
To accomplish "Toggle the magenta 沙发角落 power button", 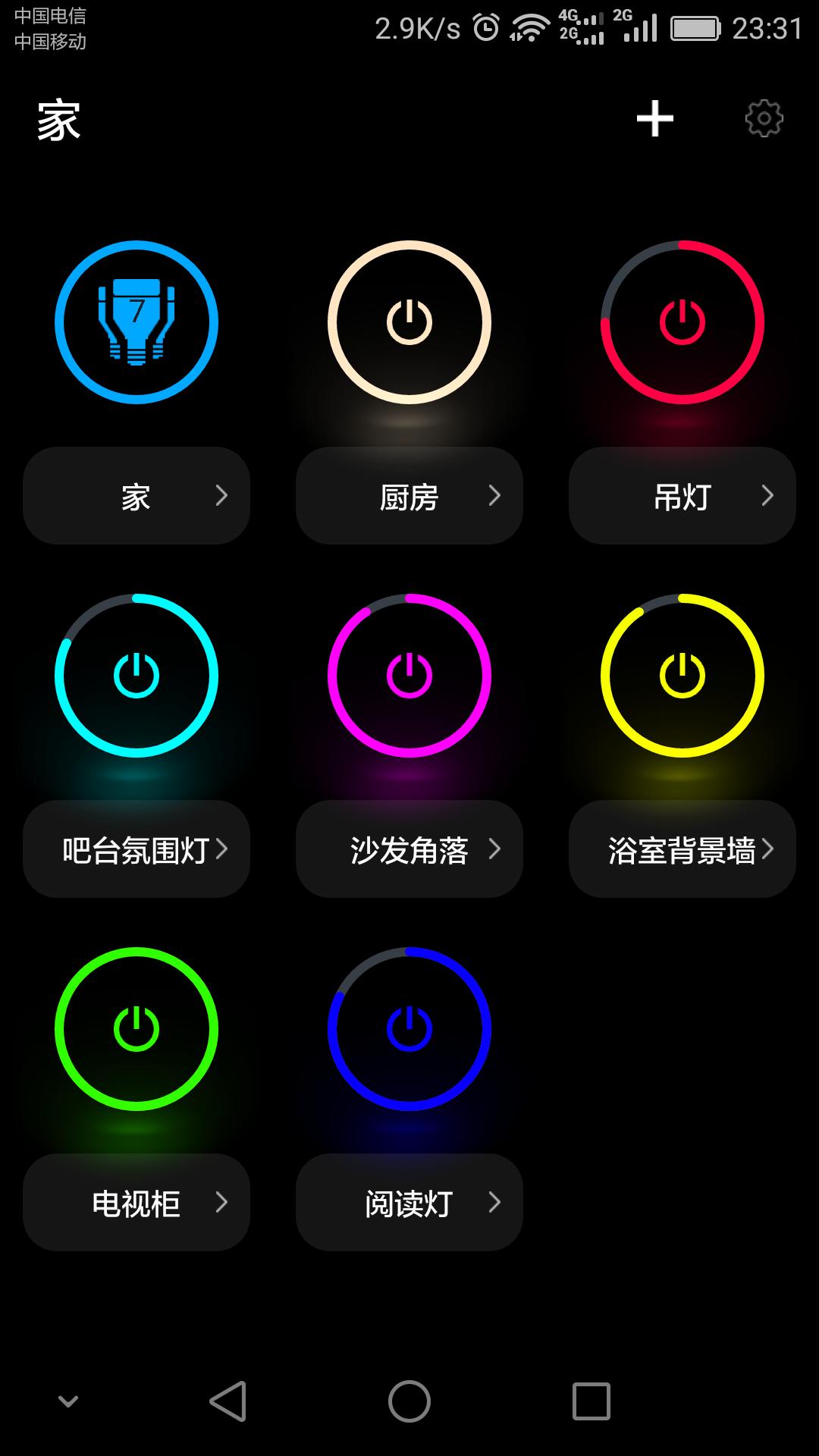I will click(x=409, y=676).
